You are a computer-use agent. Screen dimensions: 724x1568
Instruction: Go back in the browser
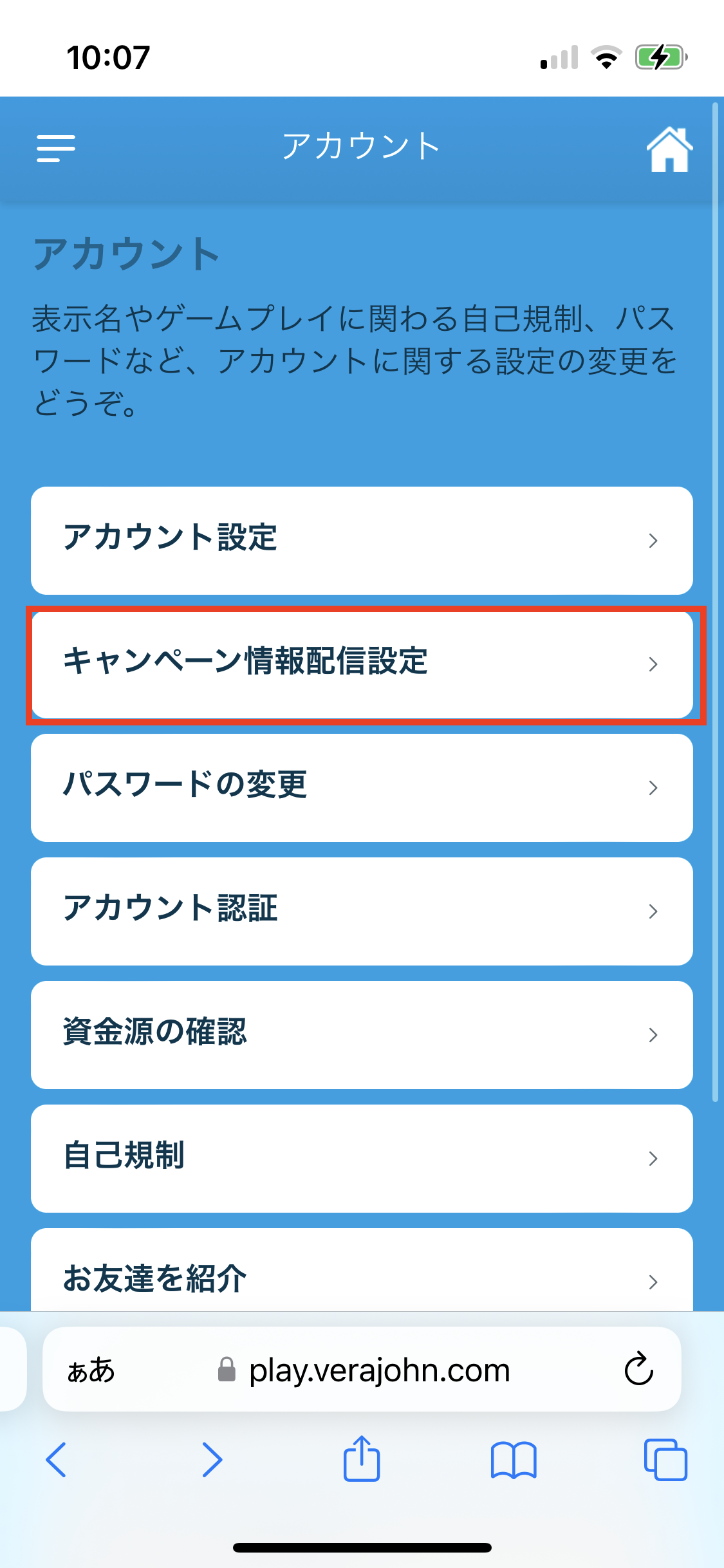(56, 1460)
